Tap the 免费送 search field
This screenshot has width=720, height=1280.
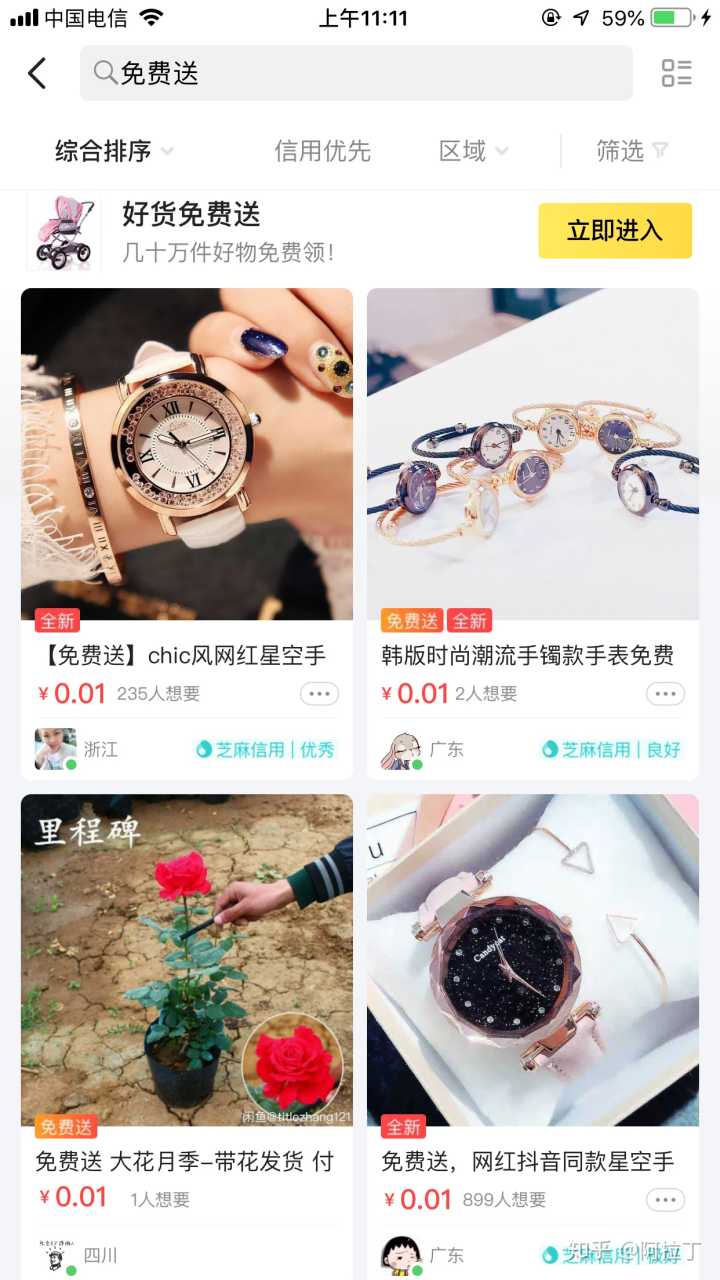[356, 73]
